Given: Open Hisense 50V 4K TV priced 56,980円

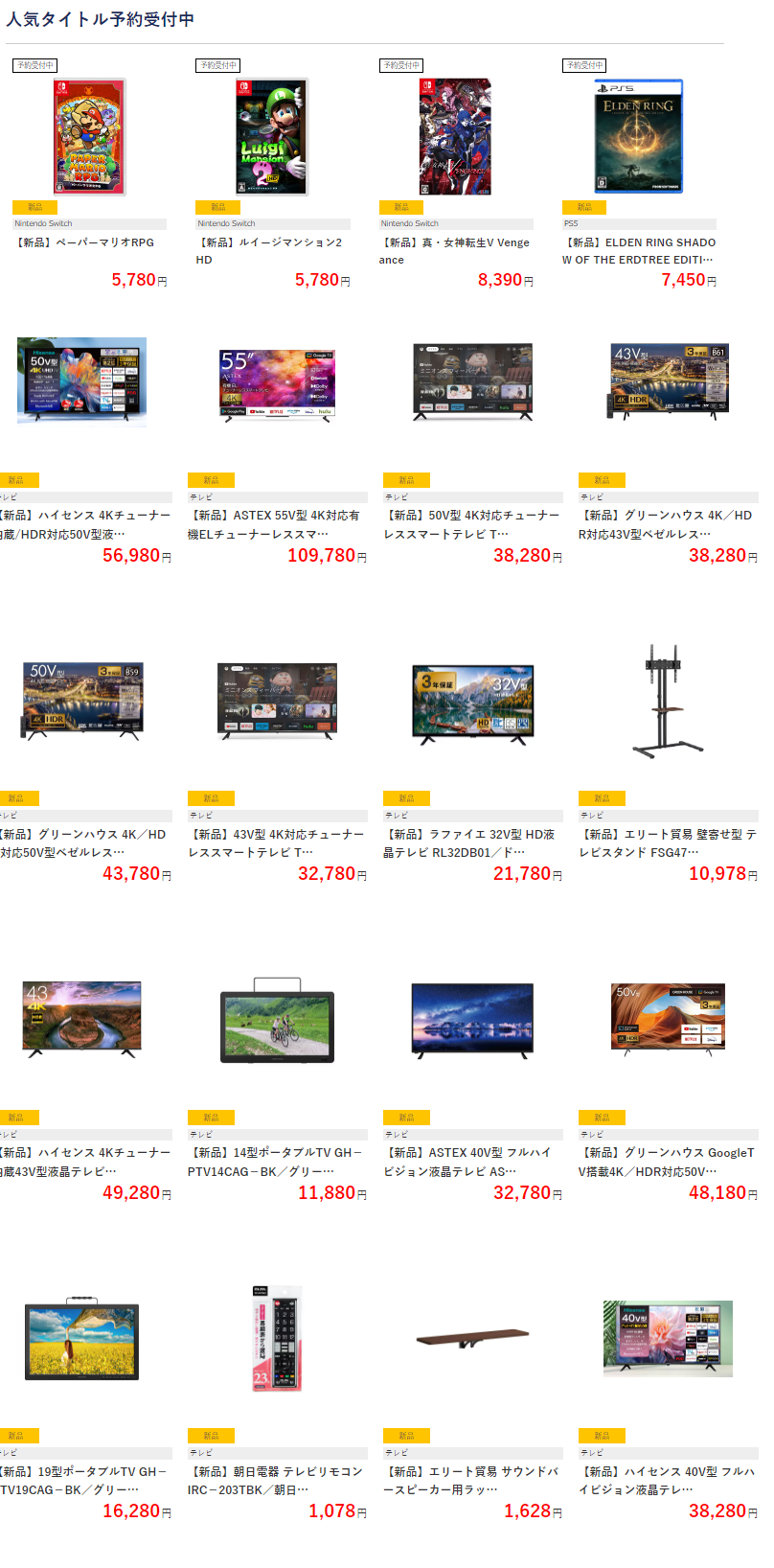Looking at the screenshot, I should [82, 380].
